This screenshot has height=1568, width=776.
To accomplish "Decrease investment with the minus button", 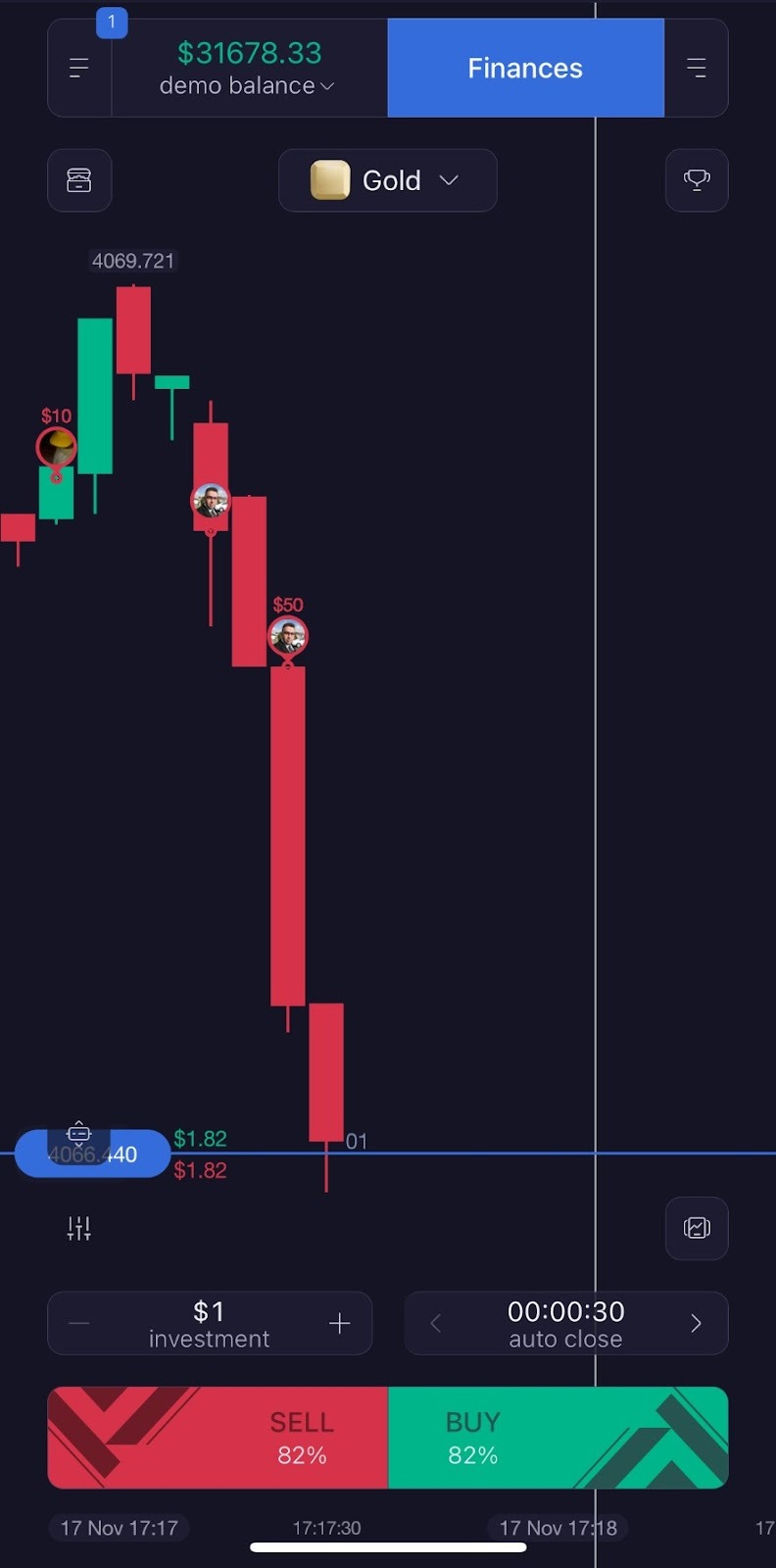I will [79, 1324].
